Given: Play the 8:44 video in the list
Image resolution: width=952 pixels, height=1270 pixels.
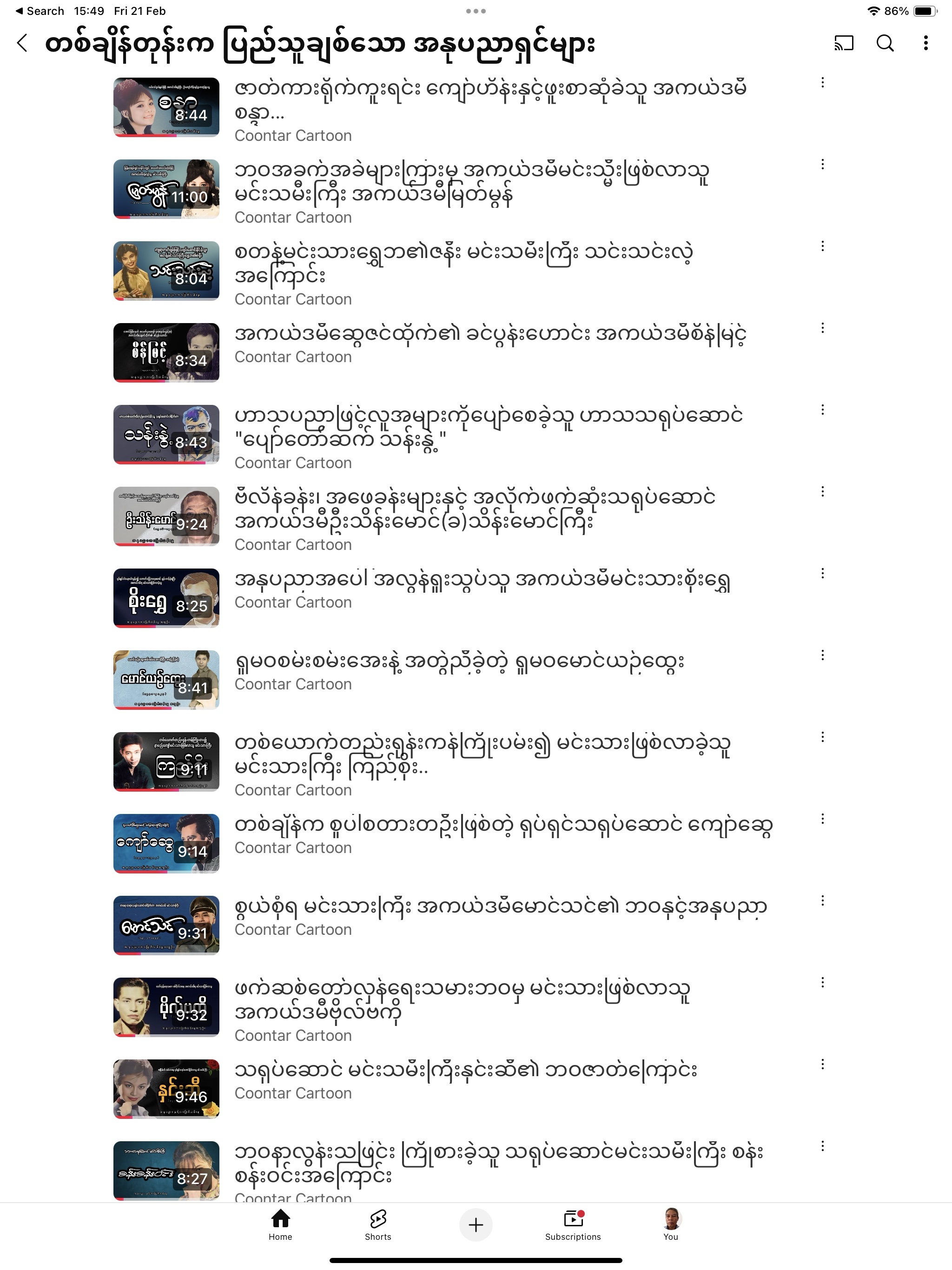Looking at the screenshot, I should [x=166, y=107].
